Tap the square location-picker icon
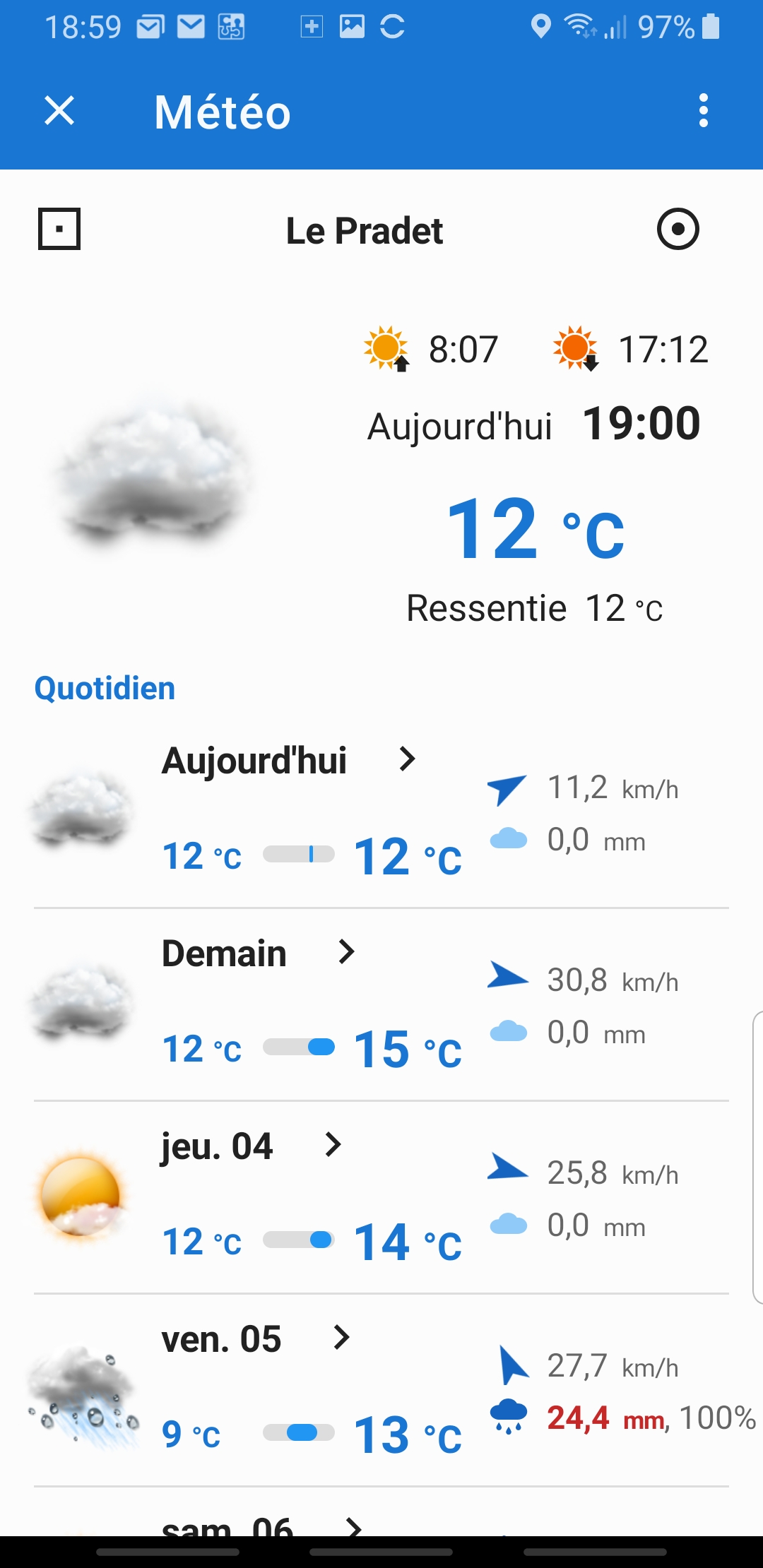Screen dimensions: 763x1568 (59, 229)
